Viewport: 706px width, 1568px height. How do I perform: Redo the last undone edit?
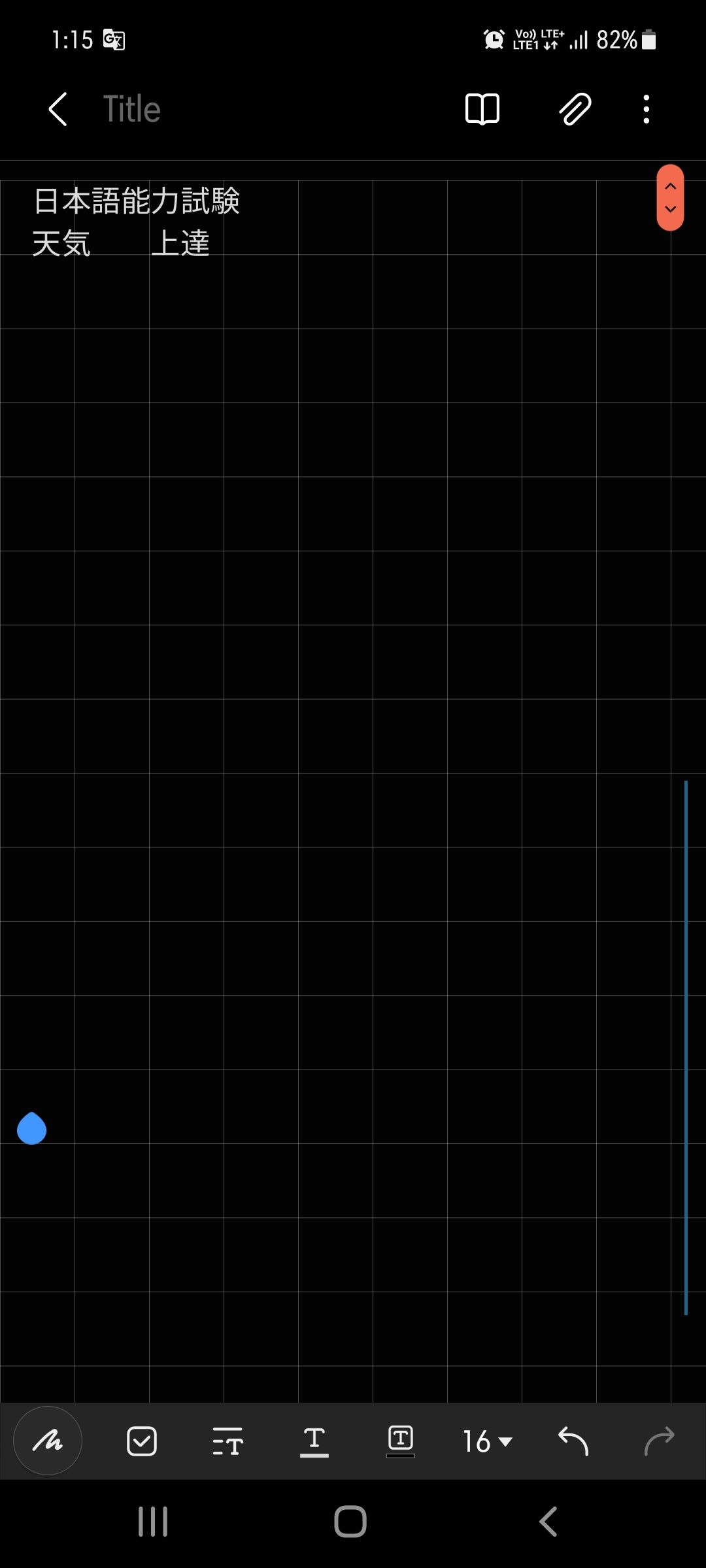coord(659,1441)
